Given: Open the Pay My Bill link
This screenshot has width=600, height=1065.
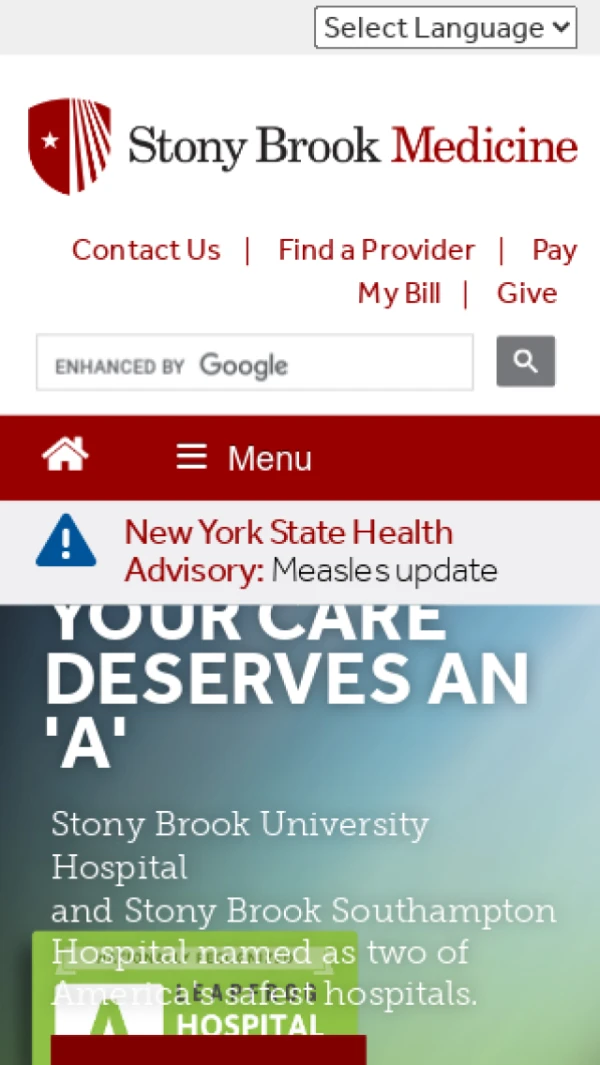Looking at the screenshot, I should [x=399, y=293].
